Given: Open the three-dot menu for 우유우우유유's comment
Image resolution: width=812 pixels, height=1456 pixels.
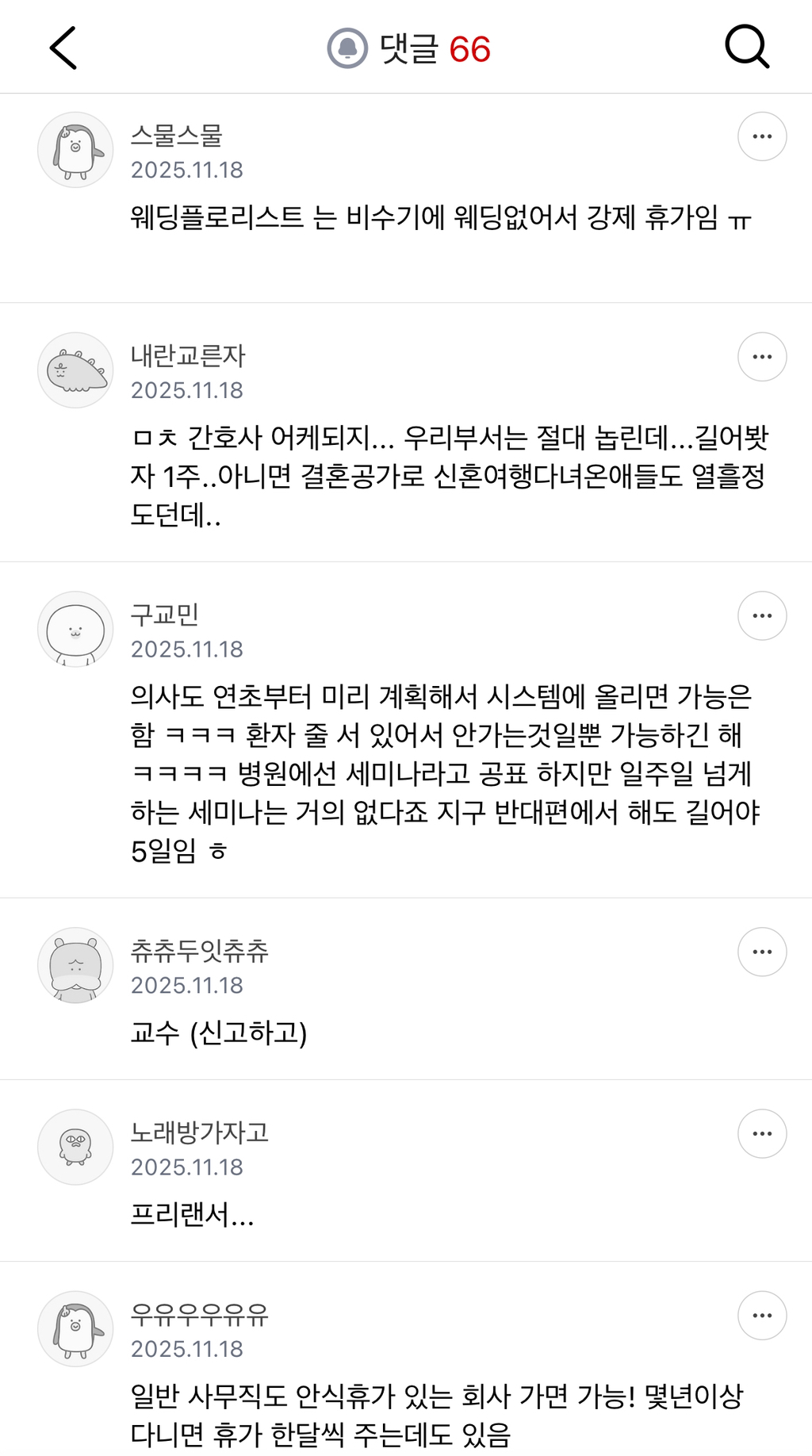Looking at the screenshot, I should coord(762,1316).
